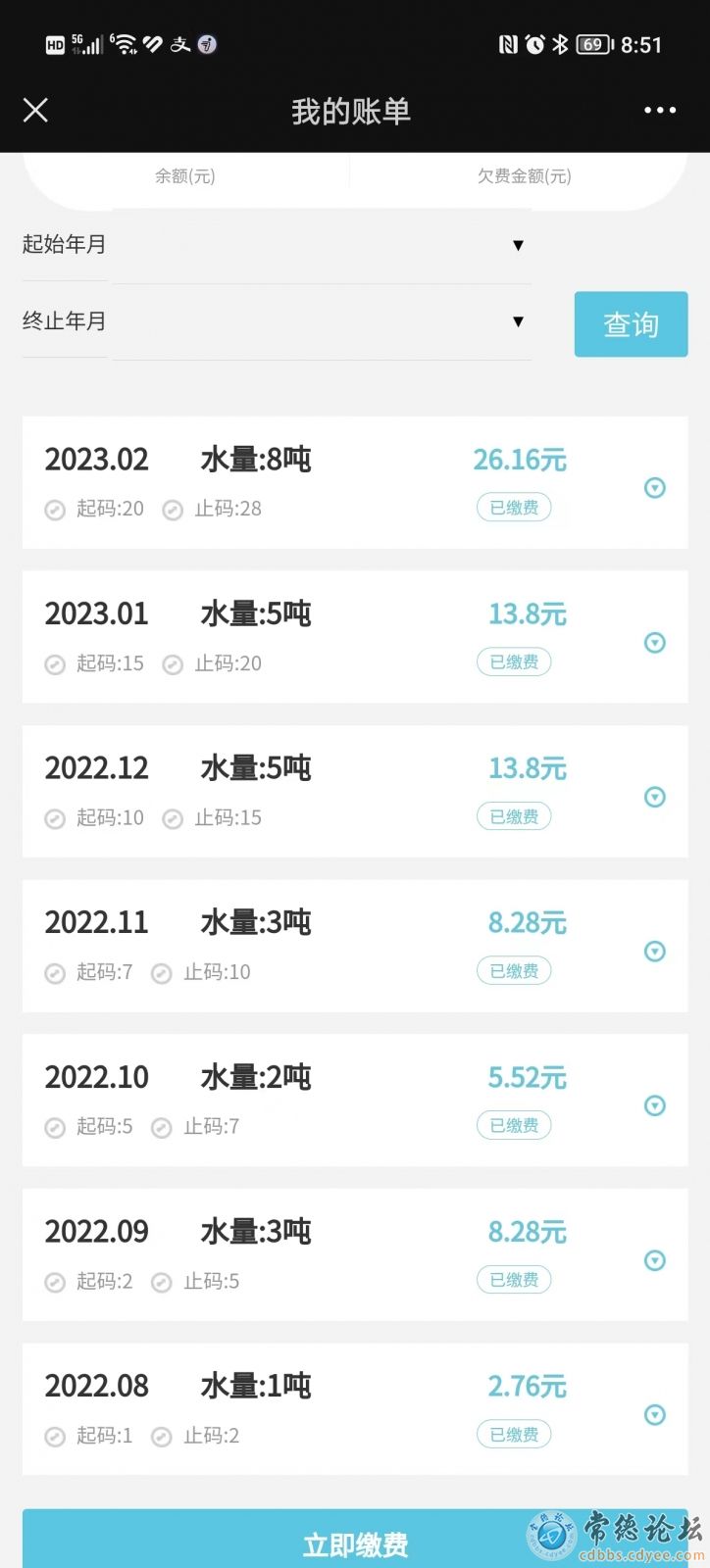Expand the 2022.10 bill details
The image size is (710, 1568).
[x=654, y=1105]
